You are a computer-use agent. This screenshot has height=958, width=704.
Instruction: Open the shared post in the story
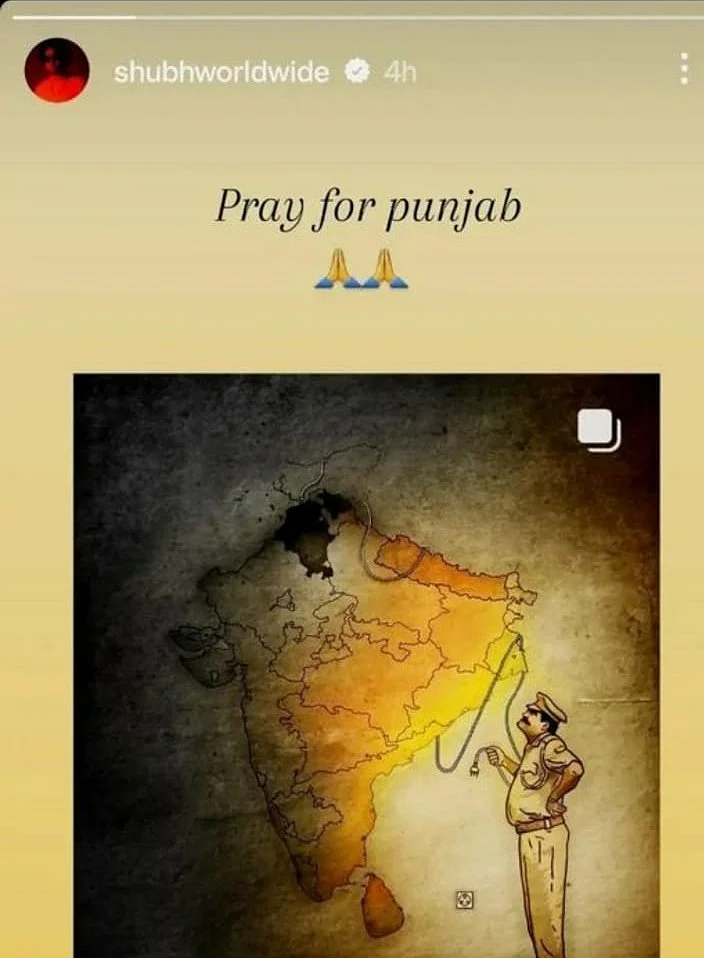pyautogui.click(x=366, y=660)
